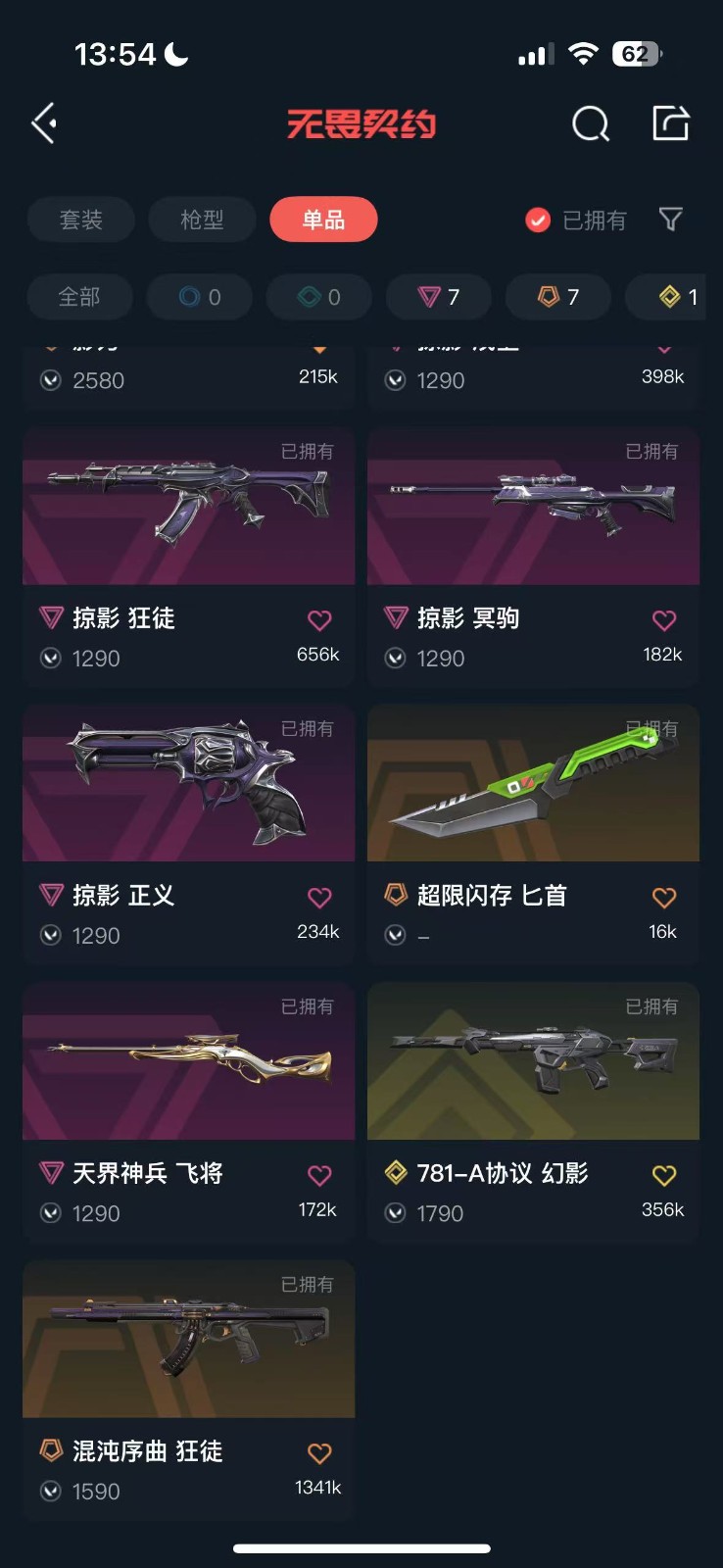Image resolution: width=723 pixels, height=1568 pixels.
Task: Switch to the 枪型 tab
Action: click(202, 220)
